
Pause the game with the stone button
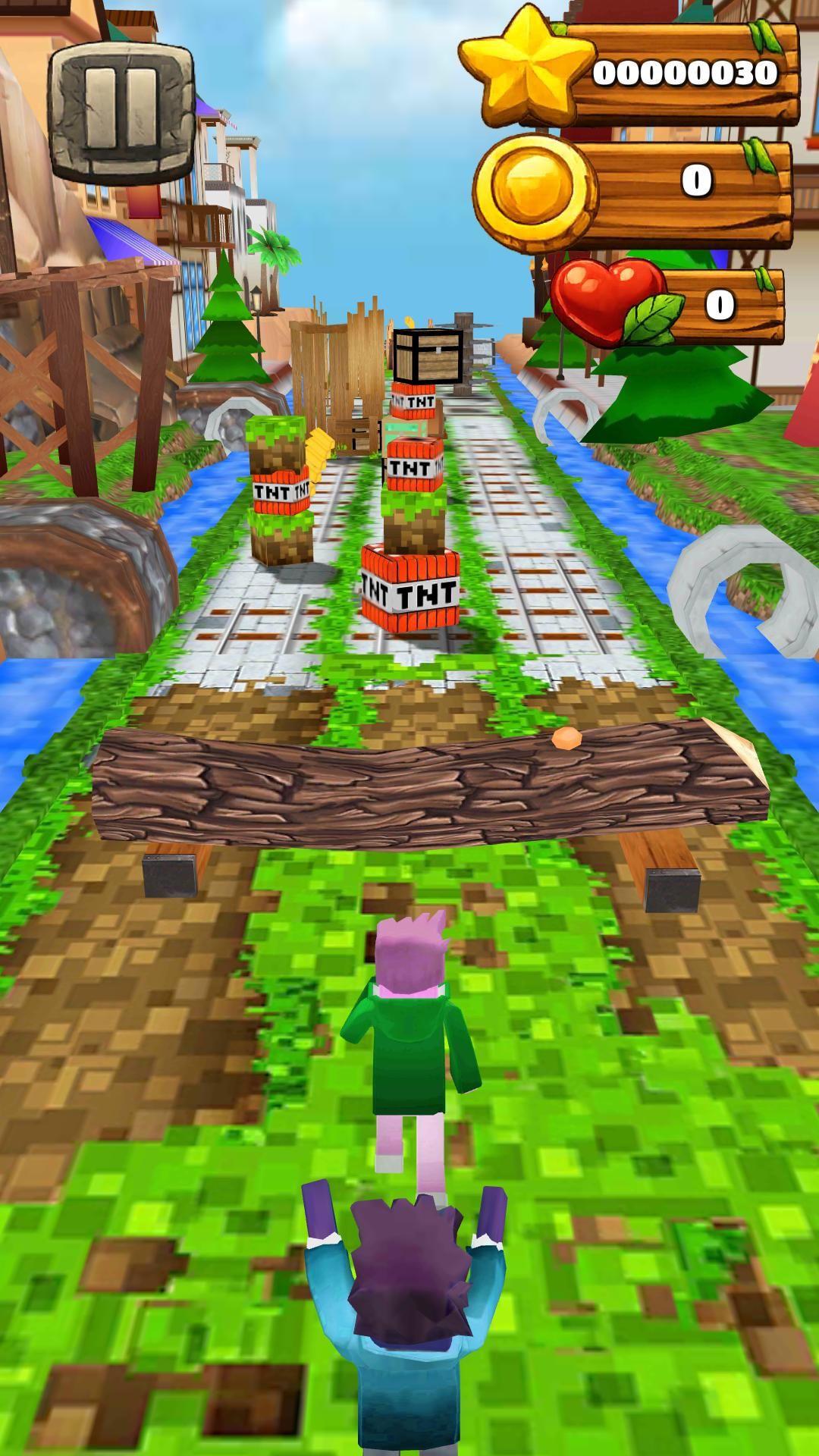[x=121, y=111]
